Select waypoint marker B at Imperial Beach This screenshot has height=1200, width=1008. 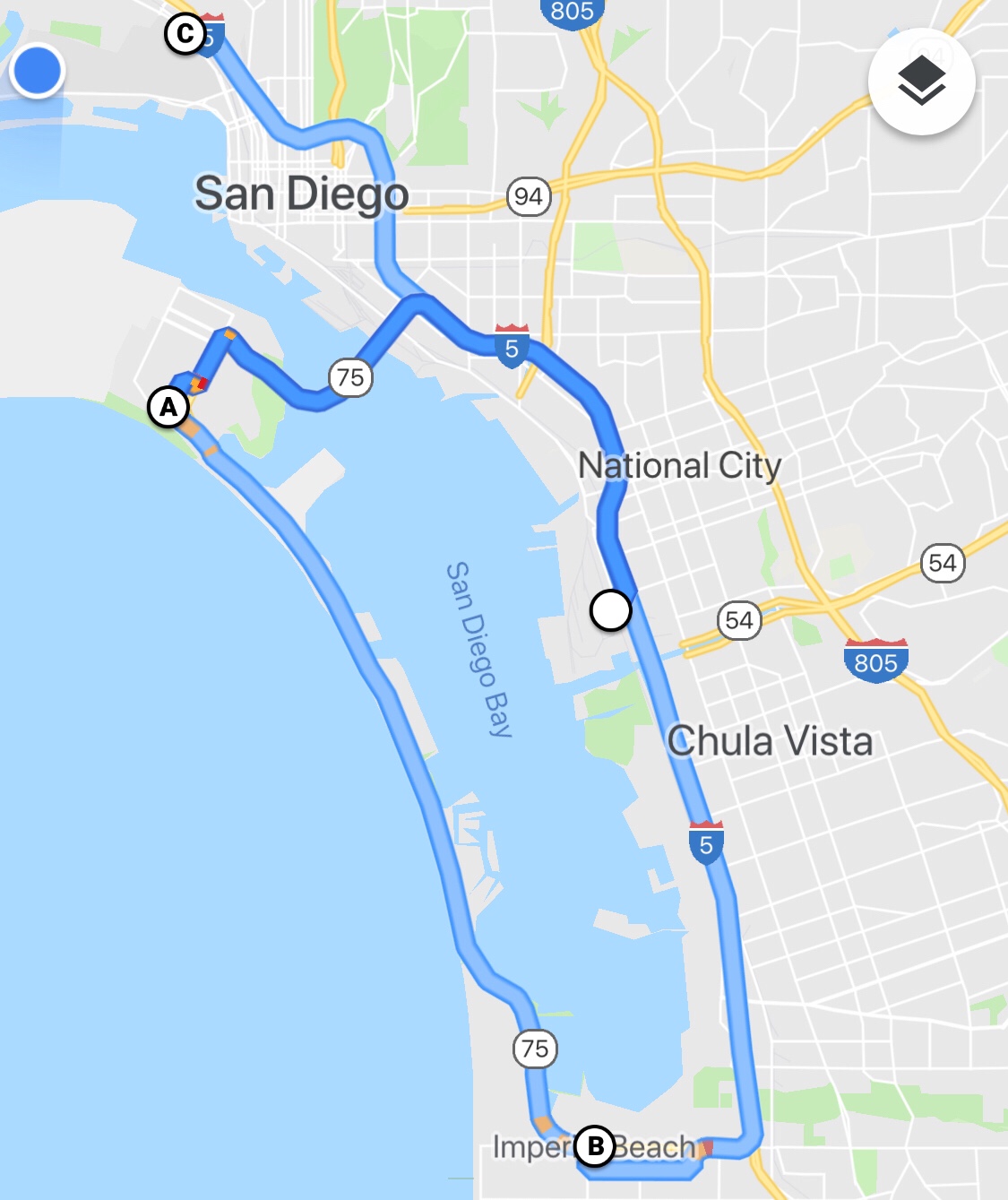click(x=595, y=1145)
